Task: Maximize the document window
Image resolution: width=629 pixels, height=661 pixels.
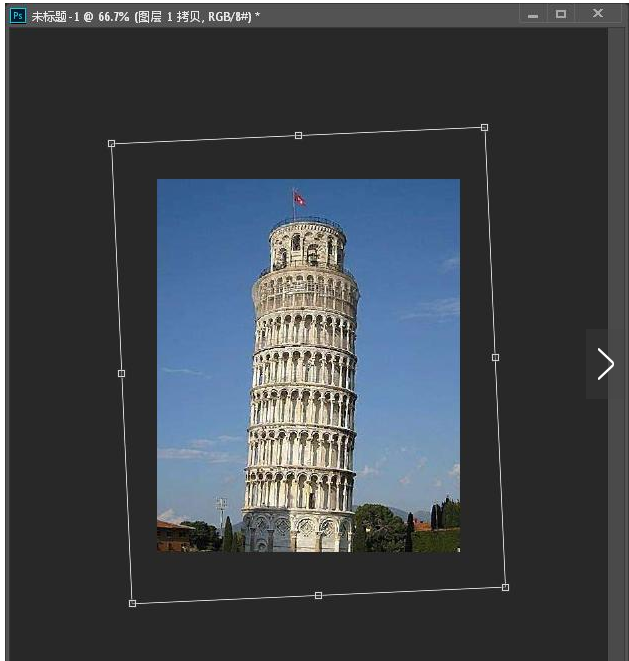Action: coord(561,14)
